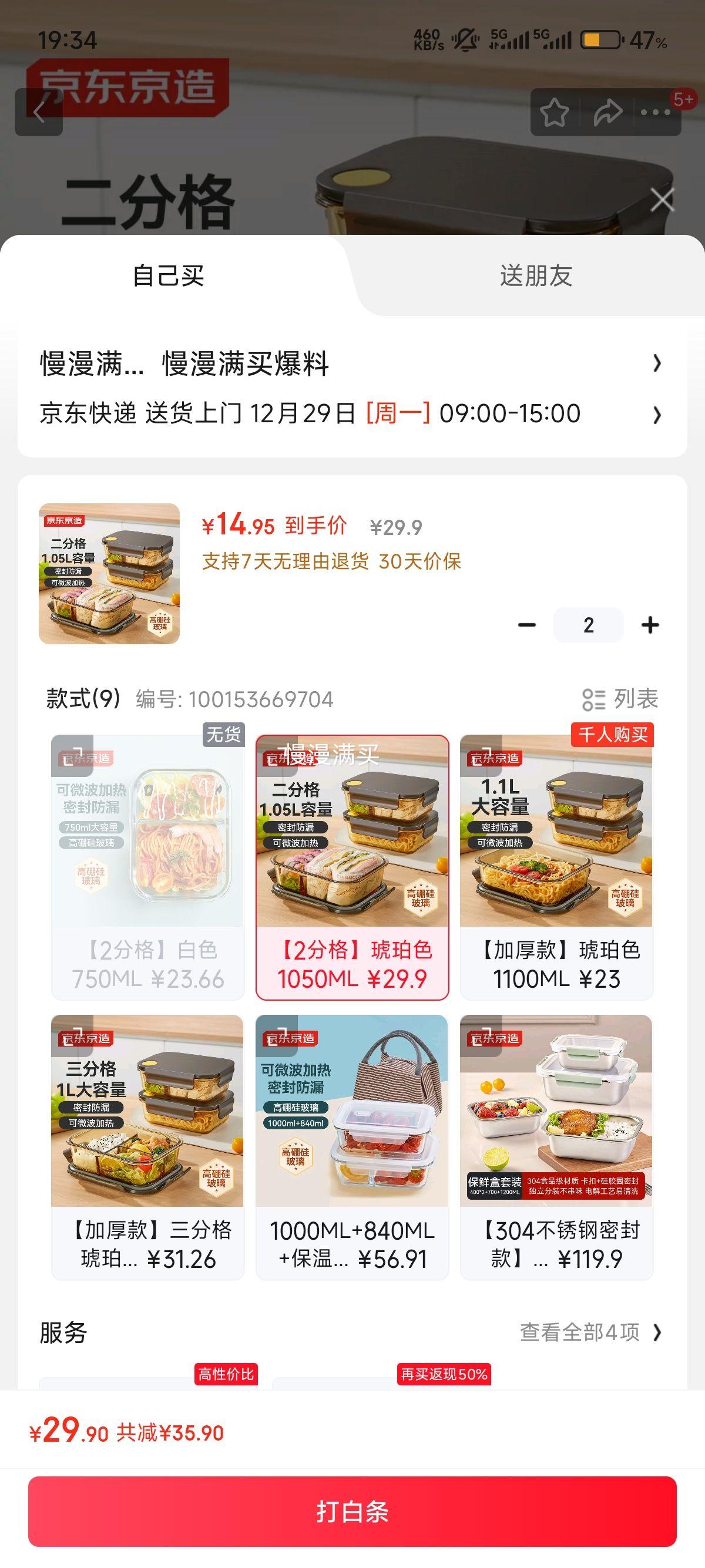Click the back arrow at top left
Viewport: 705px width, 1568px height.
coord(40,113)
